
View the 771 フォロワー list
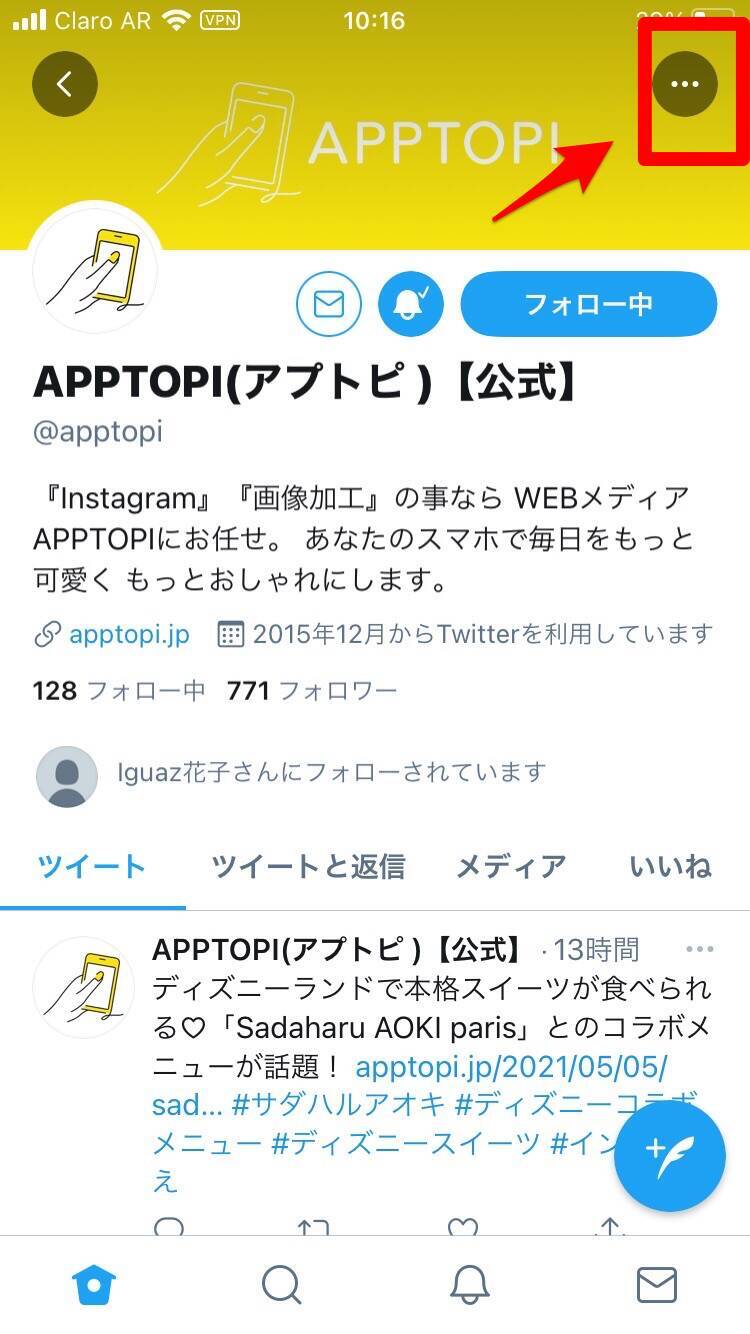coord(312,690)
